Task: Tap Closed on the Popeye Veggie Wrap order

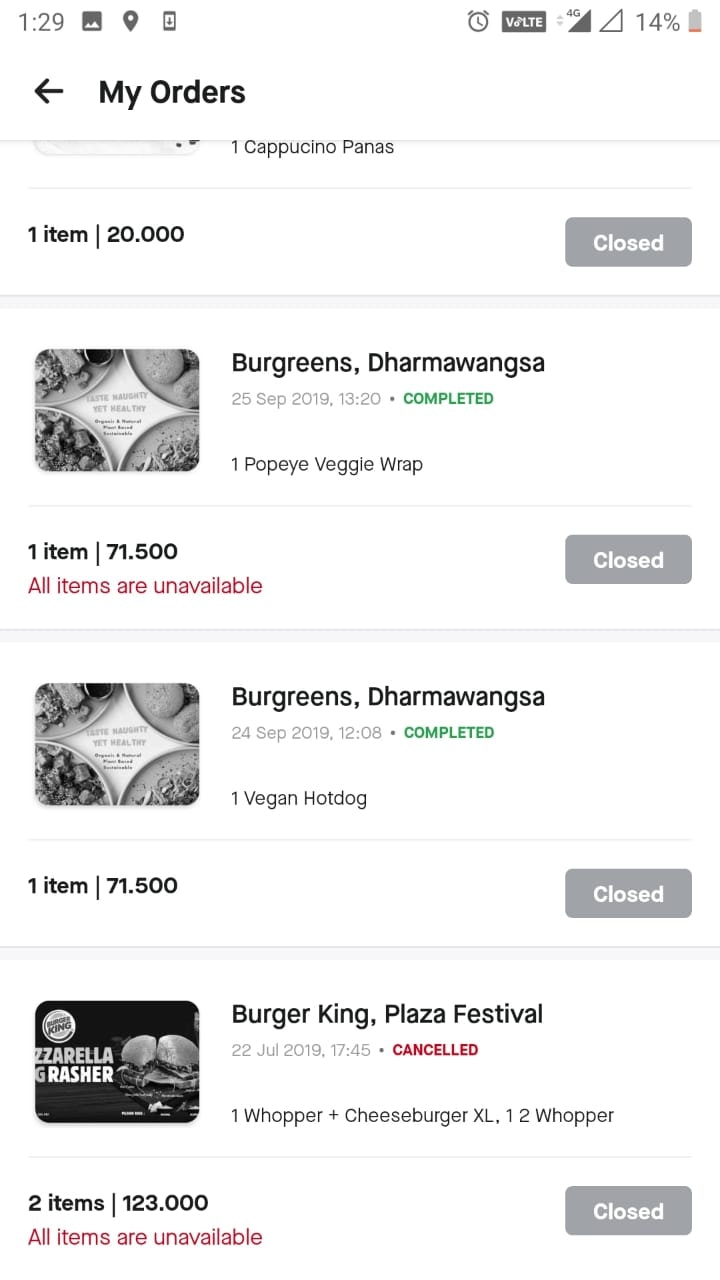Action: click(628, 559)
